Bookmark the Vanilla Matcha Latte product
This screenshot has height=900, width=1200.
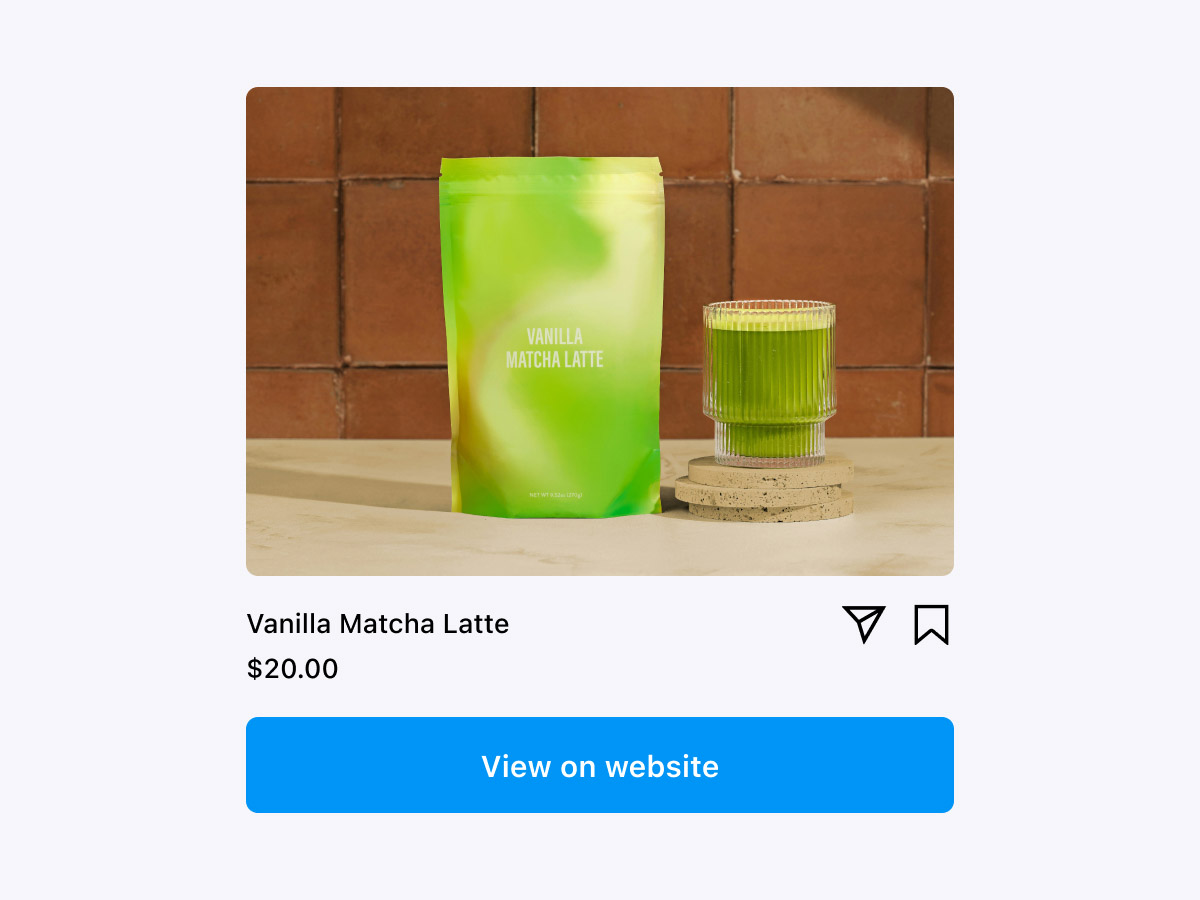point(931,624)
